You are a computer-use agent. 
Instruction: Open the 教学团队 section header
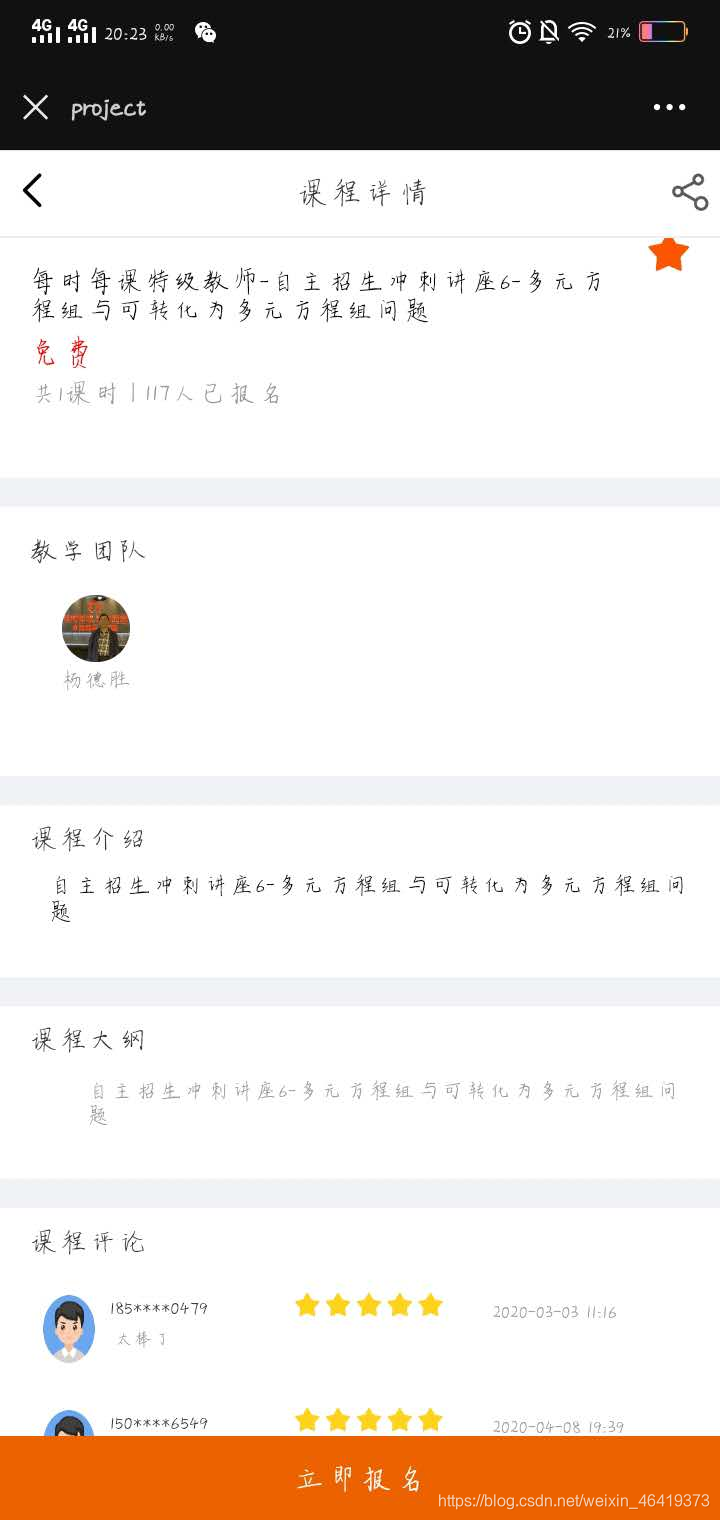coord(88,549)
